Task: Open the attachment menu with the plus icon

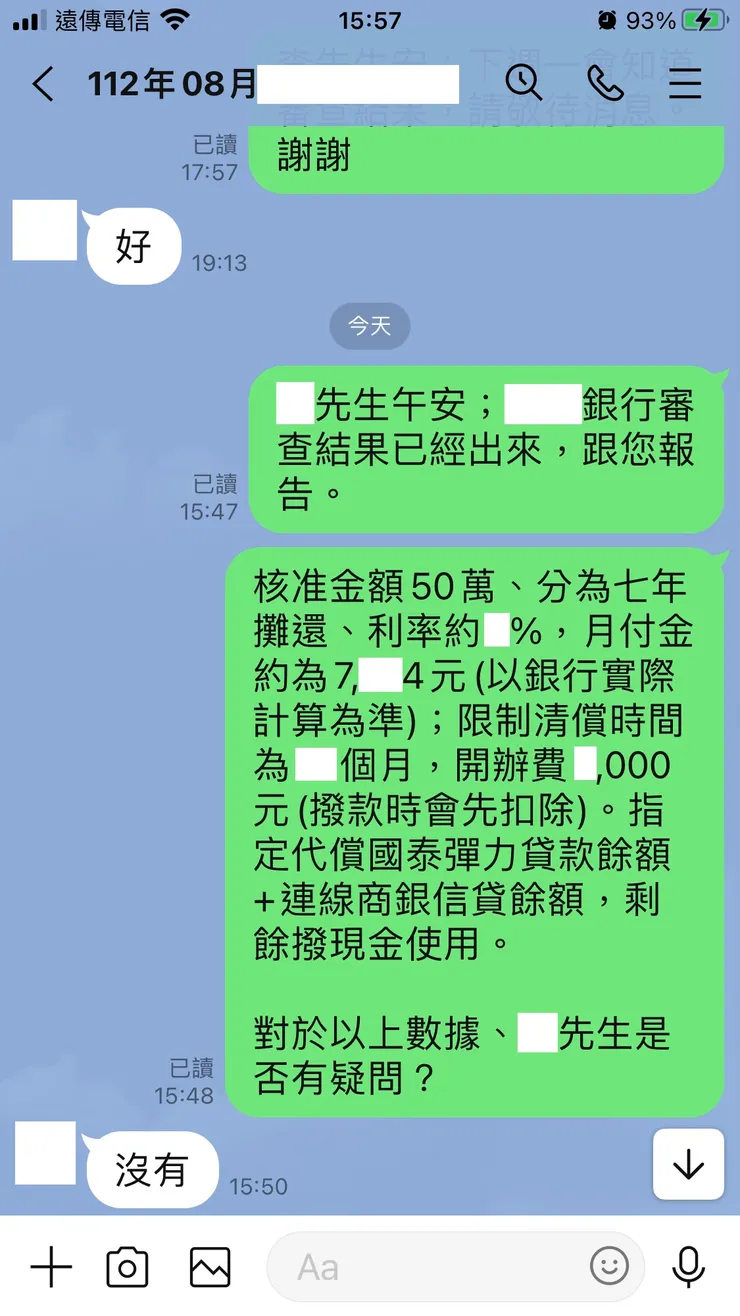Action: (x=51, y=1266)
